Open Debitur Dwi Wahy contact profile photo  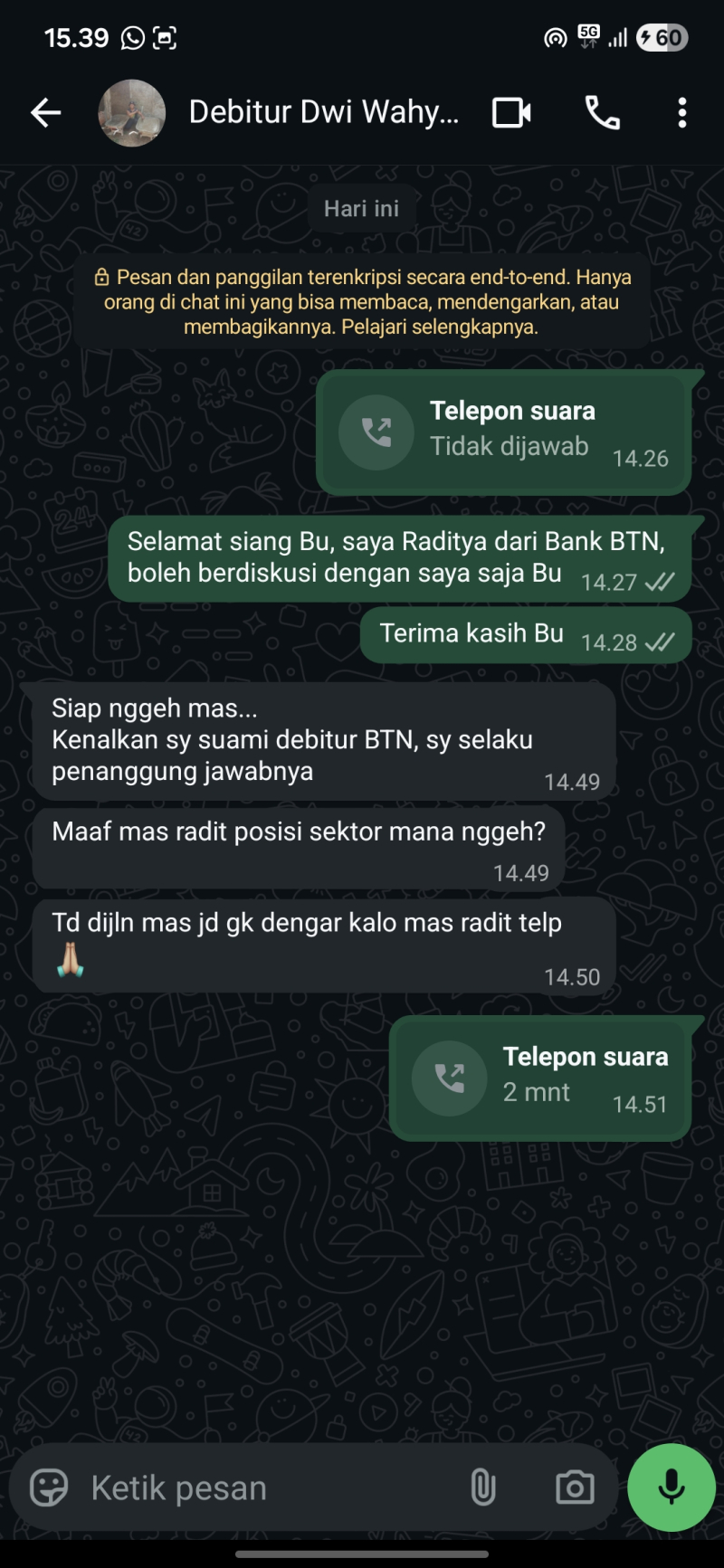pyautogui.click(x=132, y=113)
